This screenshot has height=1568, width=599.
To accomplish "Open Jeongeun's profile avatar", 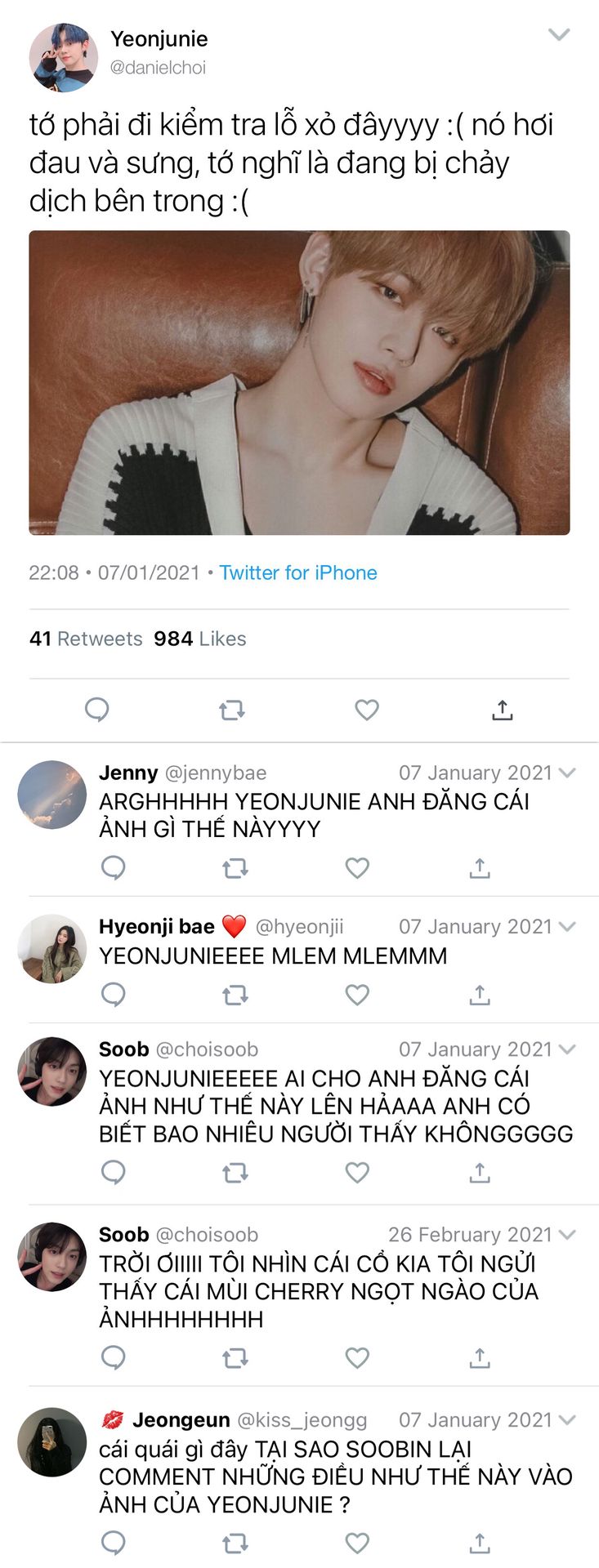I will (x=52, y=1442).
